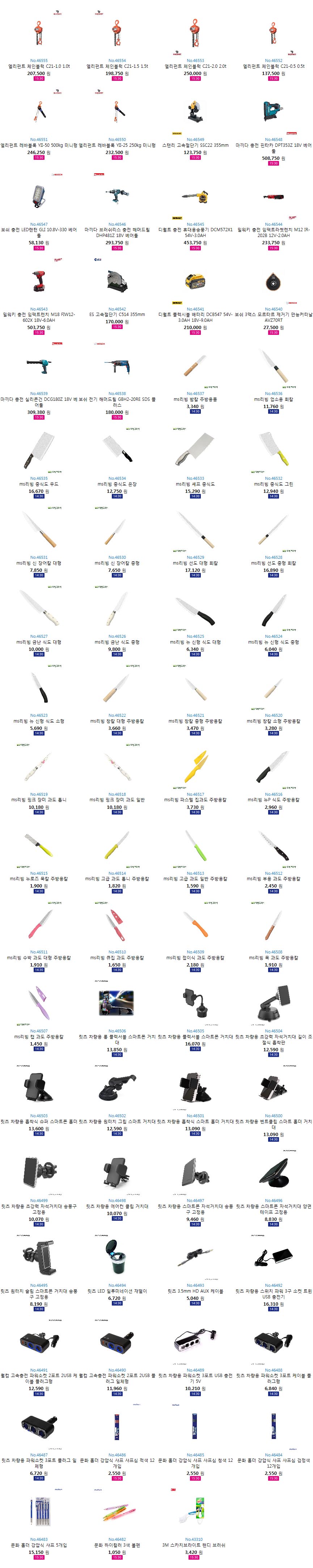313x1568 pixels.
Task: Open product No.46511 ms리빙 수박 과도 대형
Action: (x=39, y=957)
